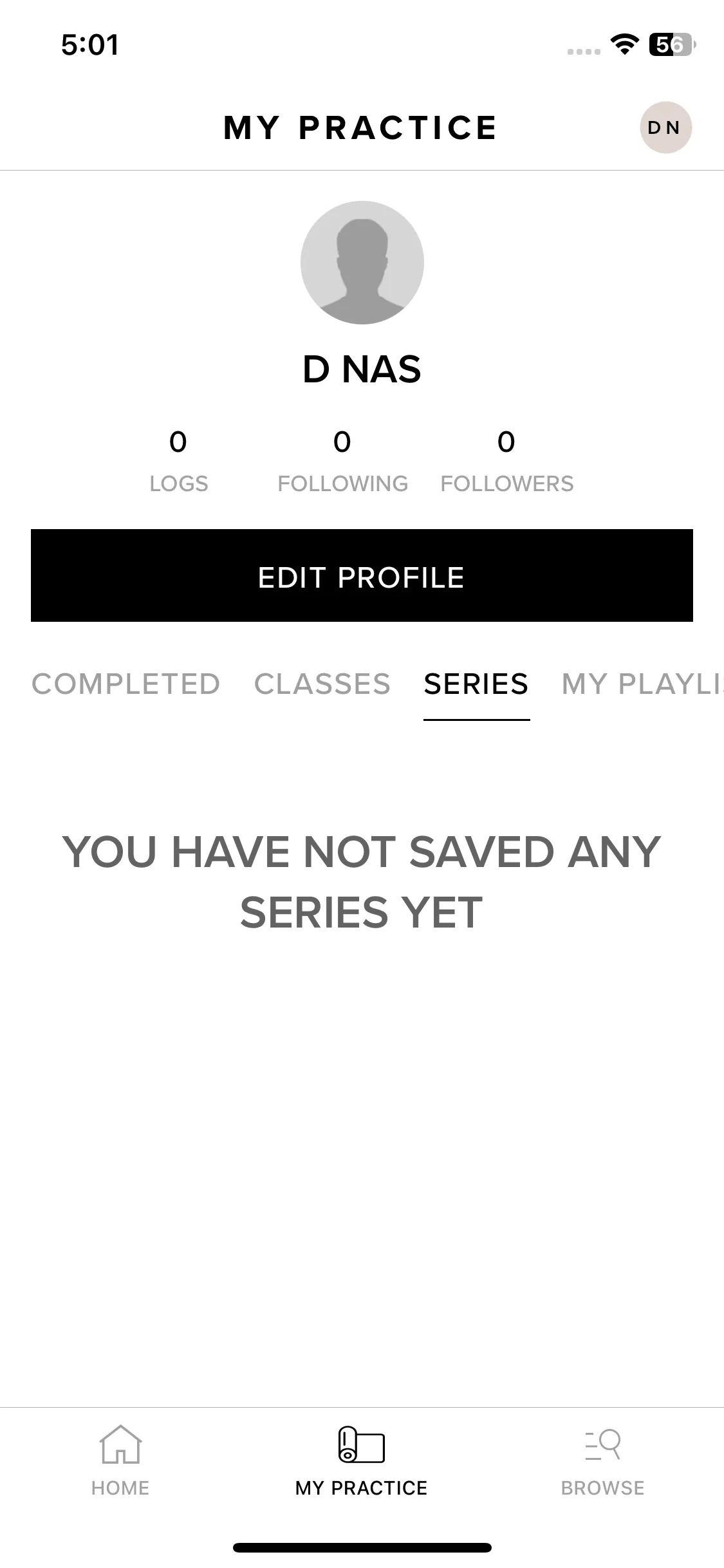
Task: Switch to the Completed tab
Action: pyautogui.click(x=126, y=684)
